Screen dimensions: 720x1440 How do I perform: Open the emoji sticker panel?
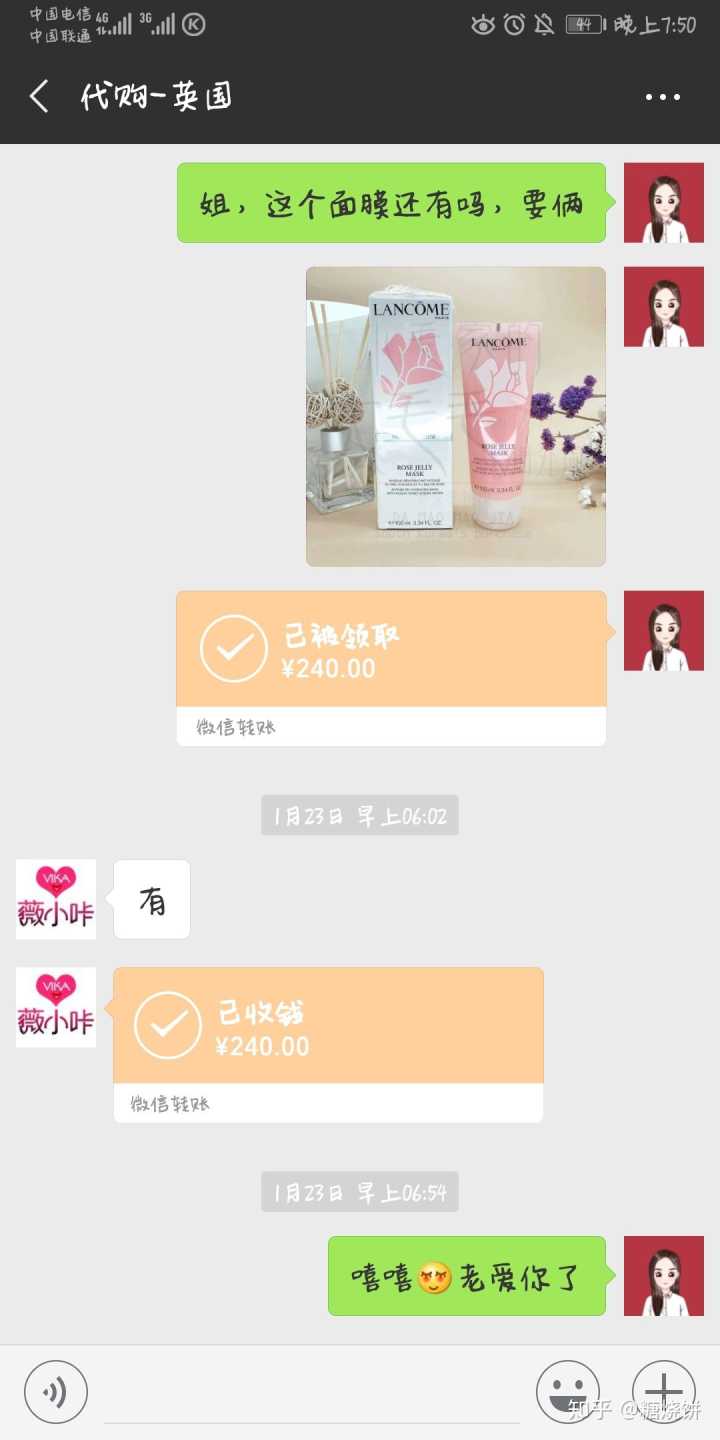[567, 1392]
